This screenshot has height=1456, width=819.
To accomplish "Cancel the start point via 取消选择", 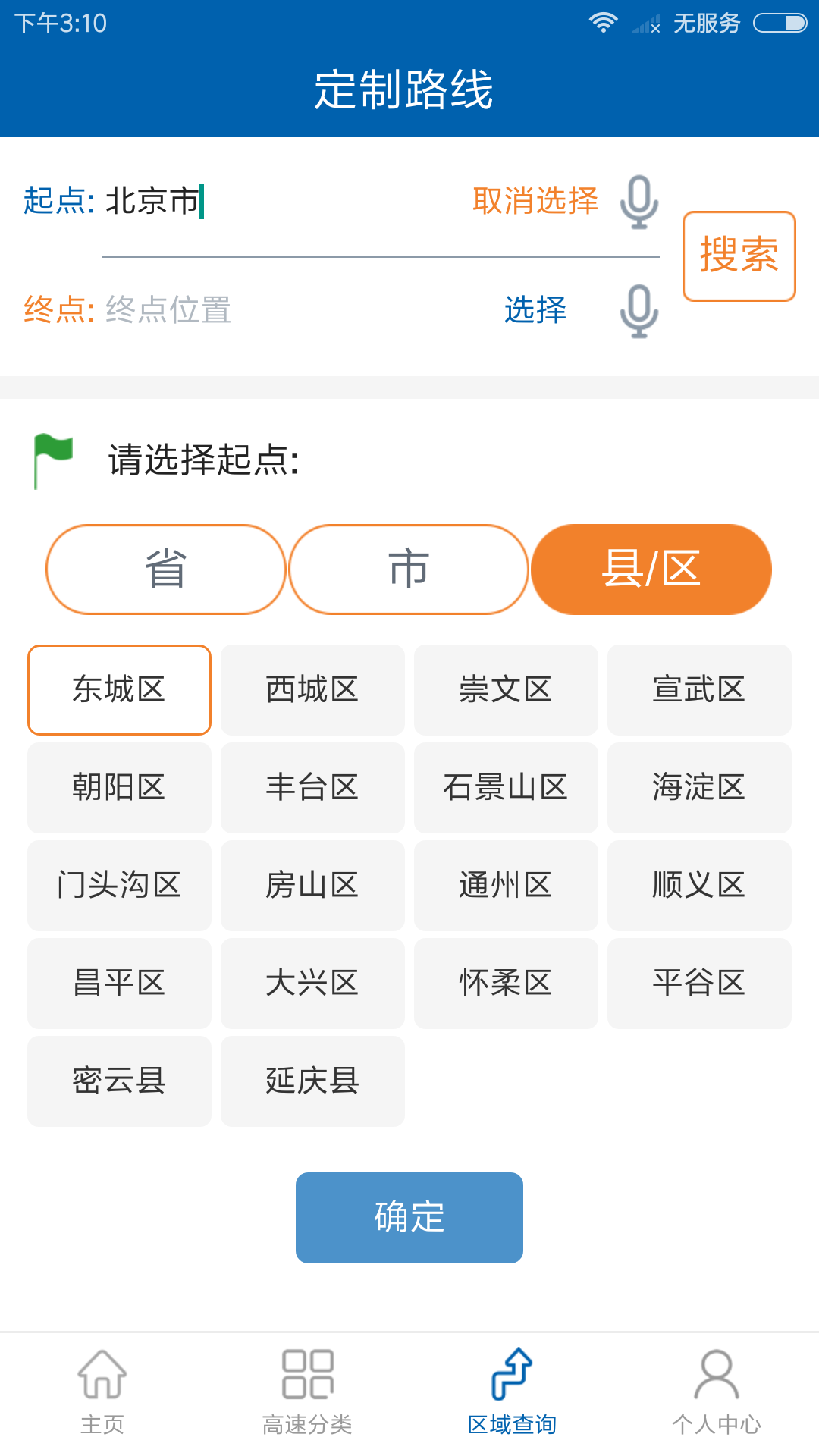I will pyautogui.click(x=535, y=201).
